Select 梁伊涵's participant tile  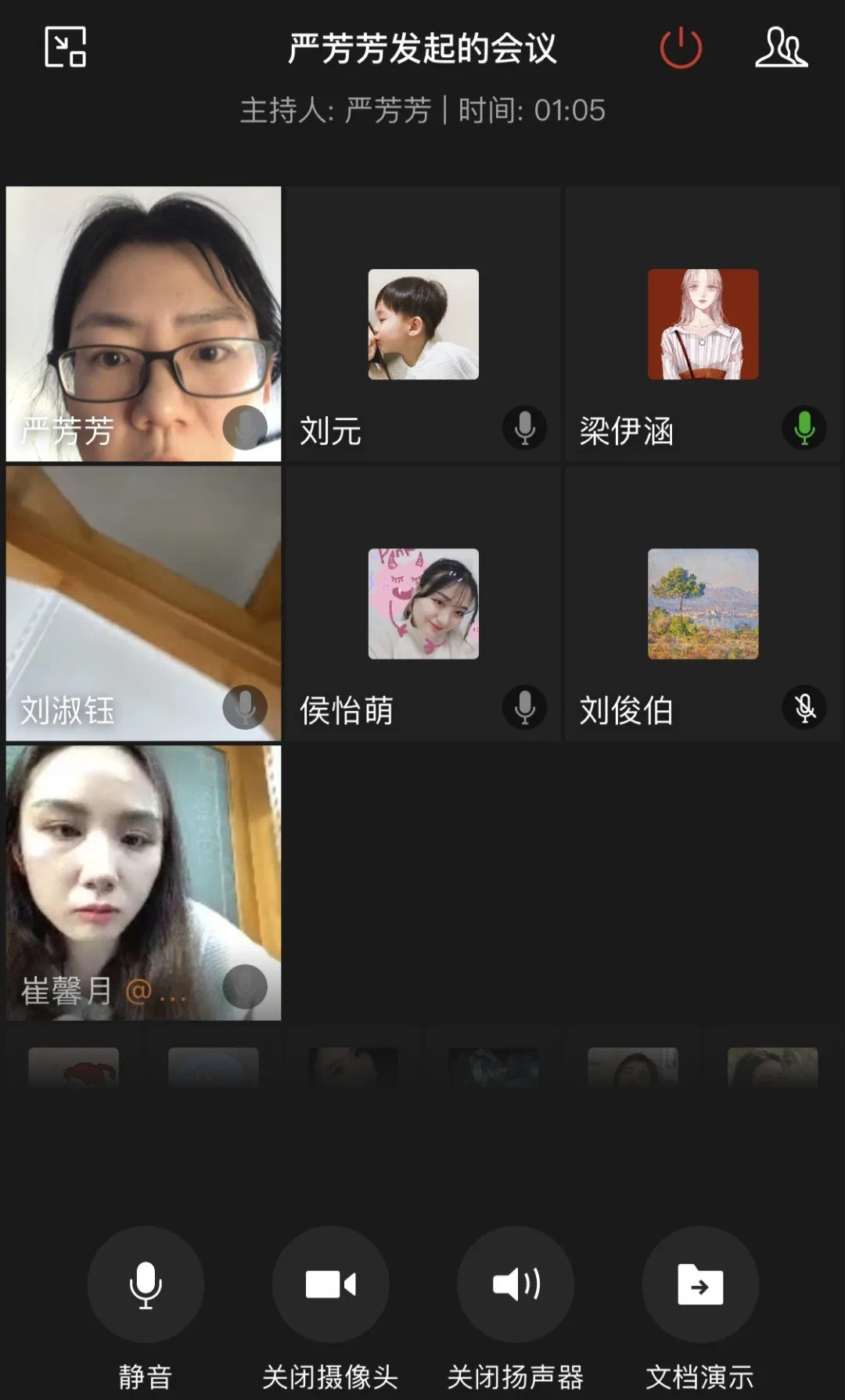point(703,324)
